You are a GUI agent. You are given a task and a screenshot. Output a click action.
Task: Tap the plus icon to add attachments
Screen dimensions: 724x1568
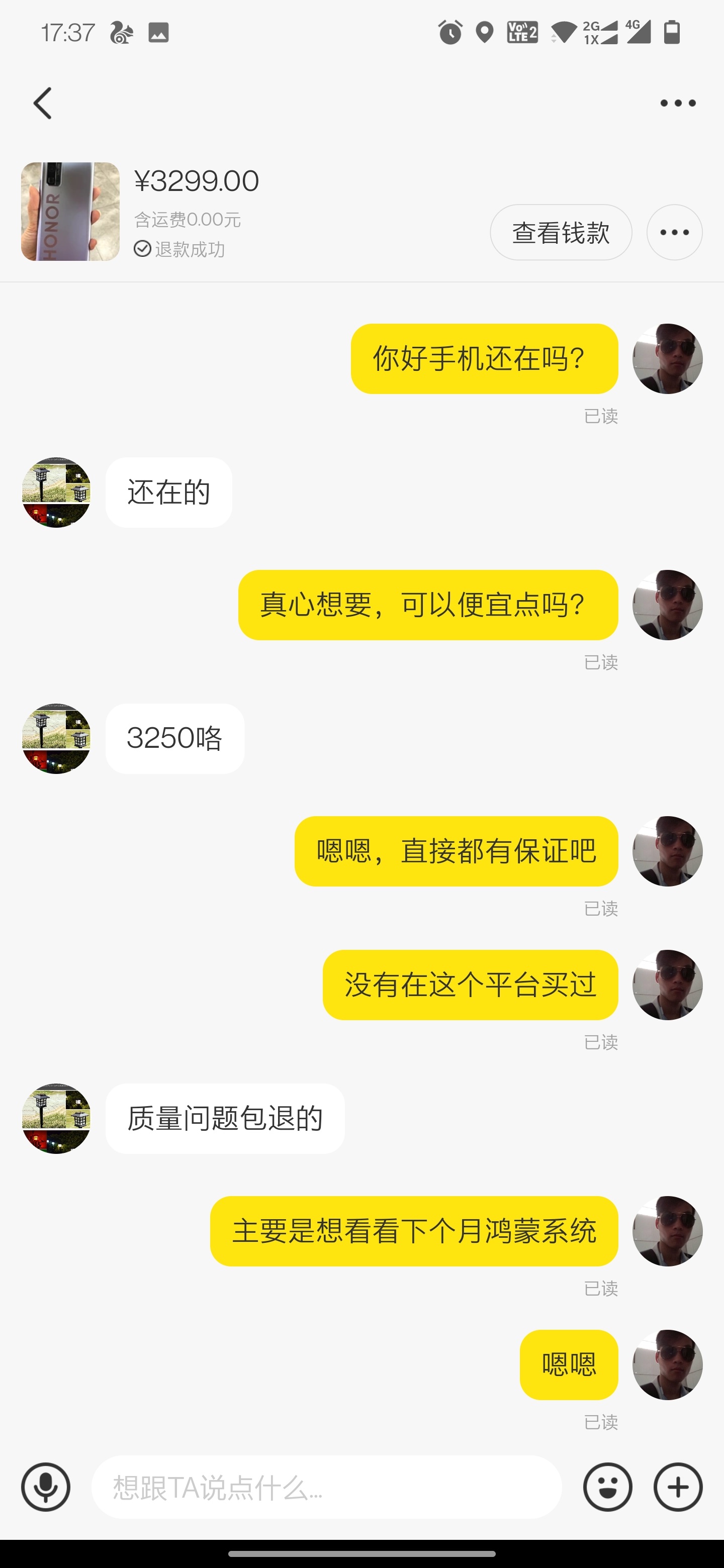click(x=678, y=1487)
